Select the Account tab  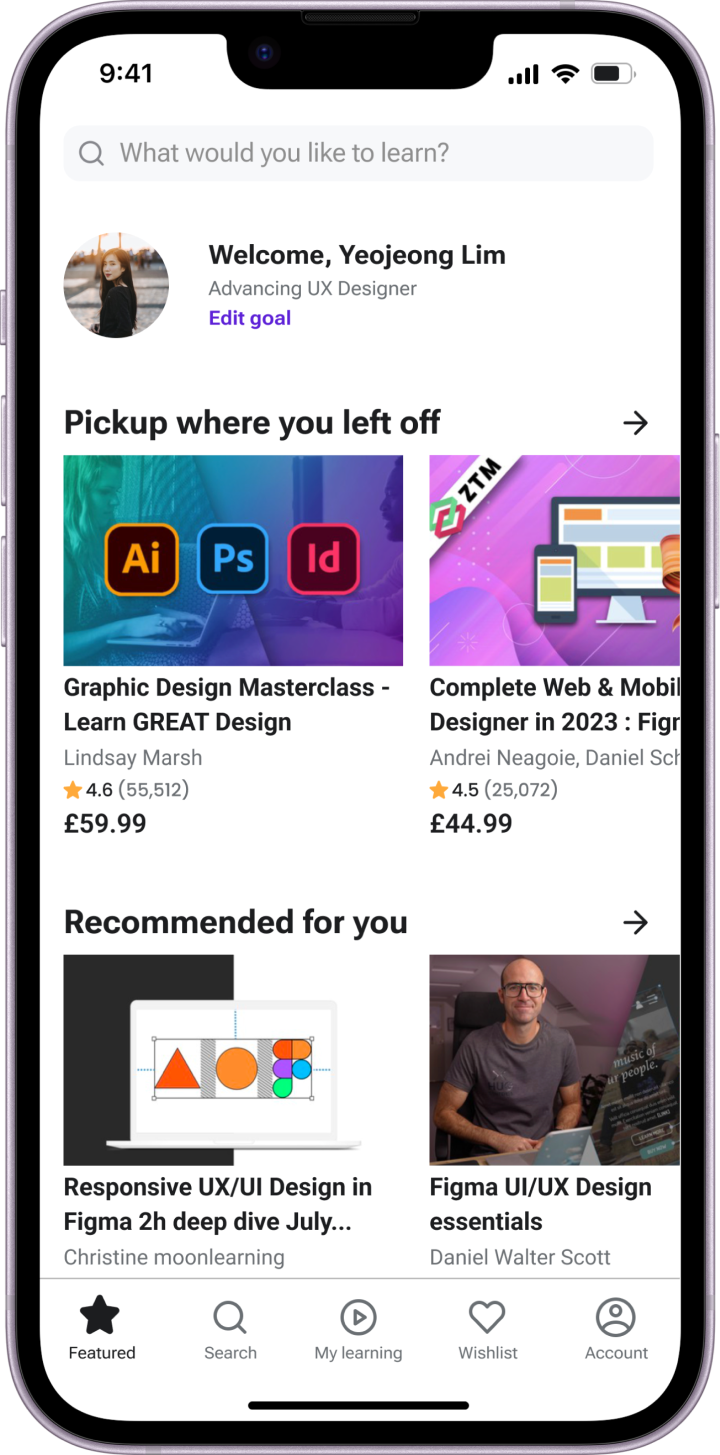point(616,1328)
